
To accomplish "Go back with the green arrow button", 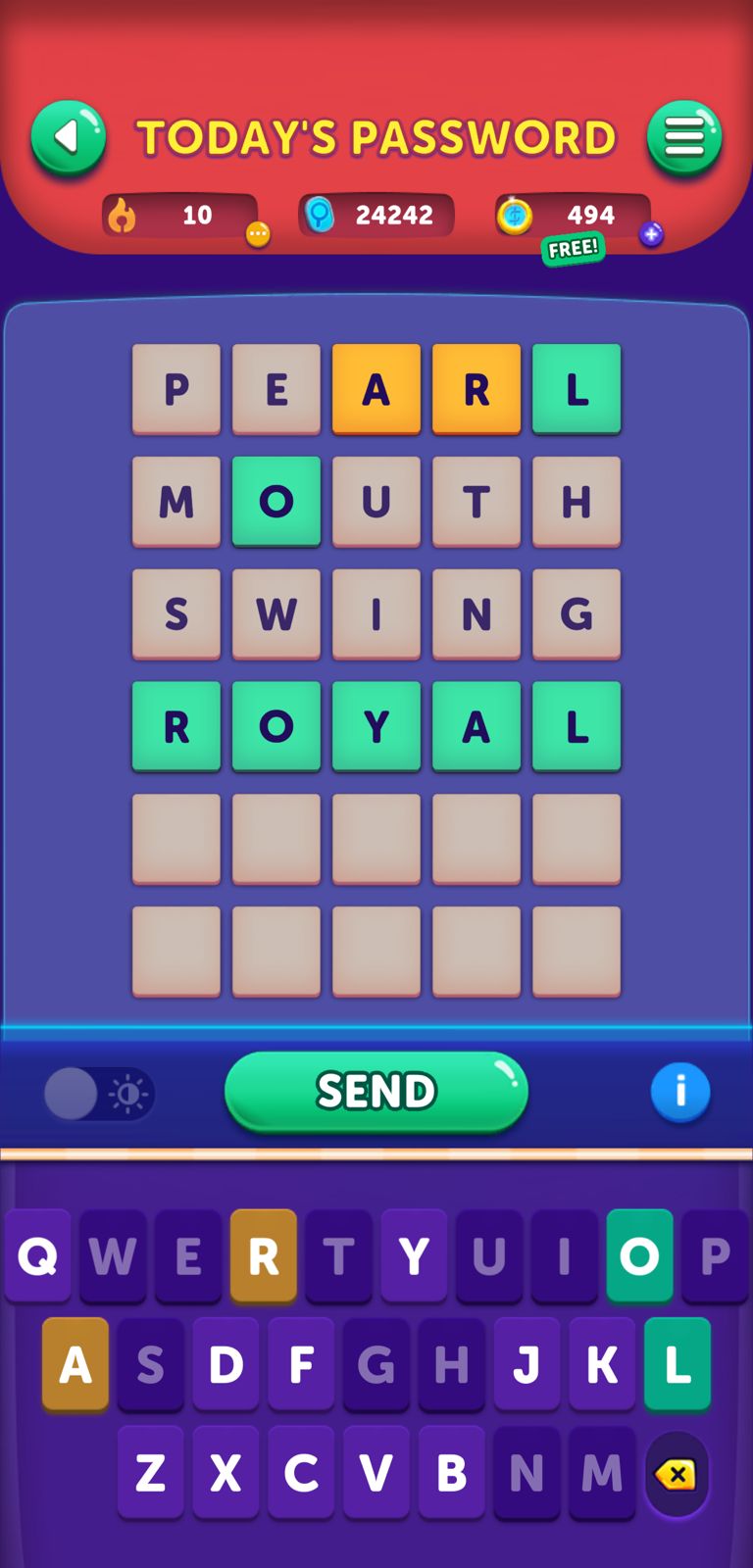I will (68, 138).
